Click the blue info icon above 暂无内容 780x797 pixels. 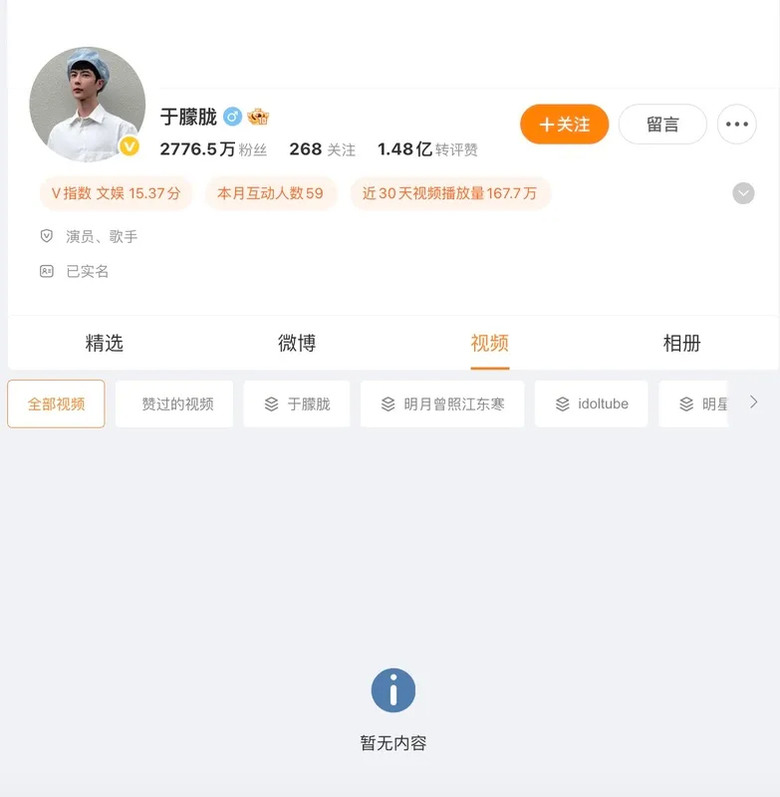point(392,689)
